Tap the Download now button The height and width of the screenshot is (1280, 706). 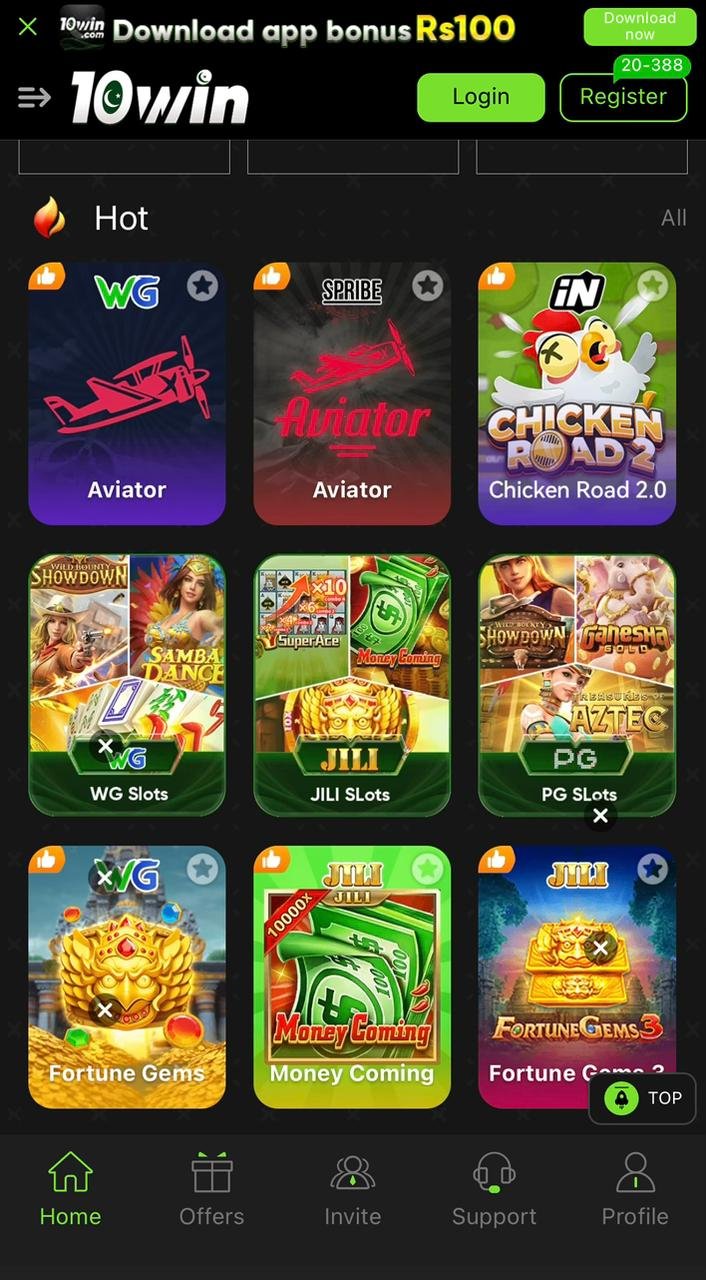(640, 26)
